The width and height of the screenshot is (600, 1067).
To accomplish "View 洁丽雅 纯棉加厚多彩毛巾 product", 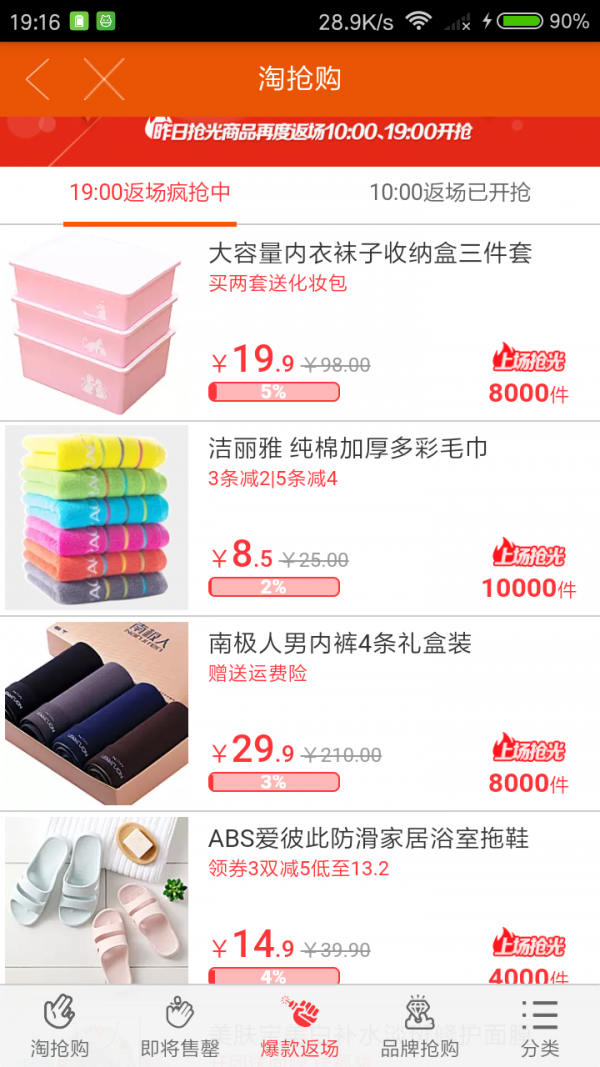I will point(300,519).
